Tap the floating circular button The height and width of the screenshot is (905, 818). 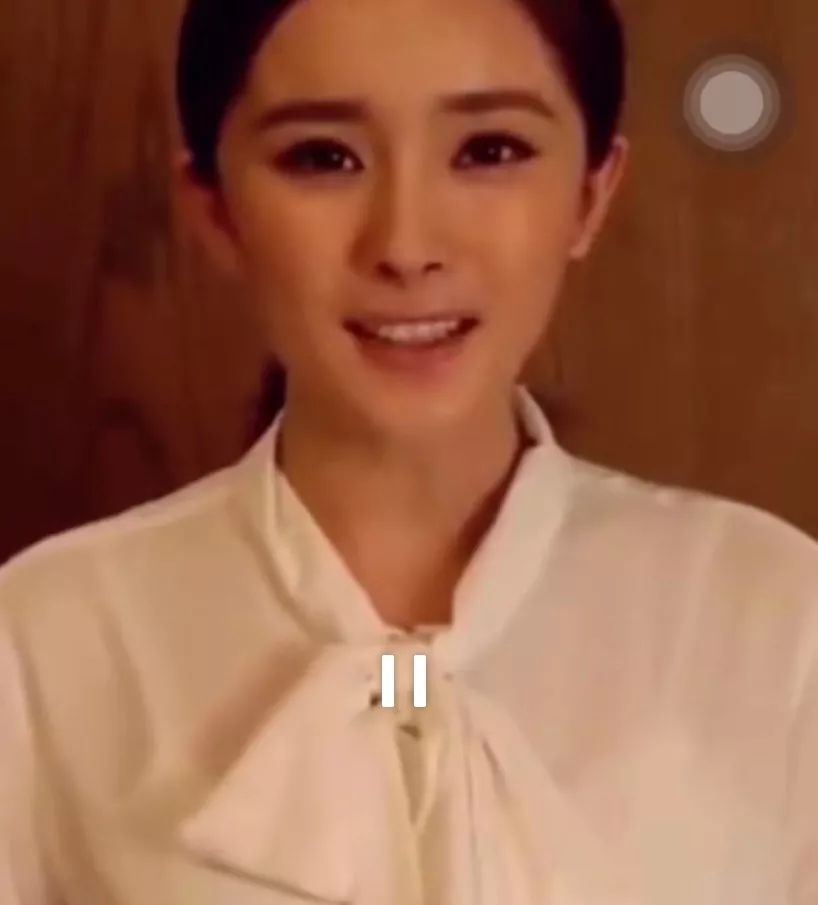731,102
